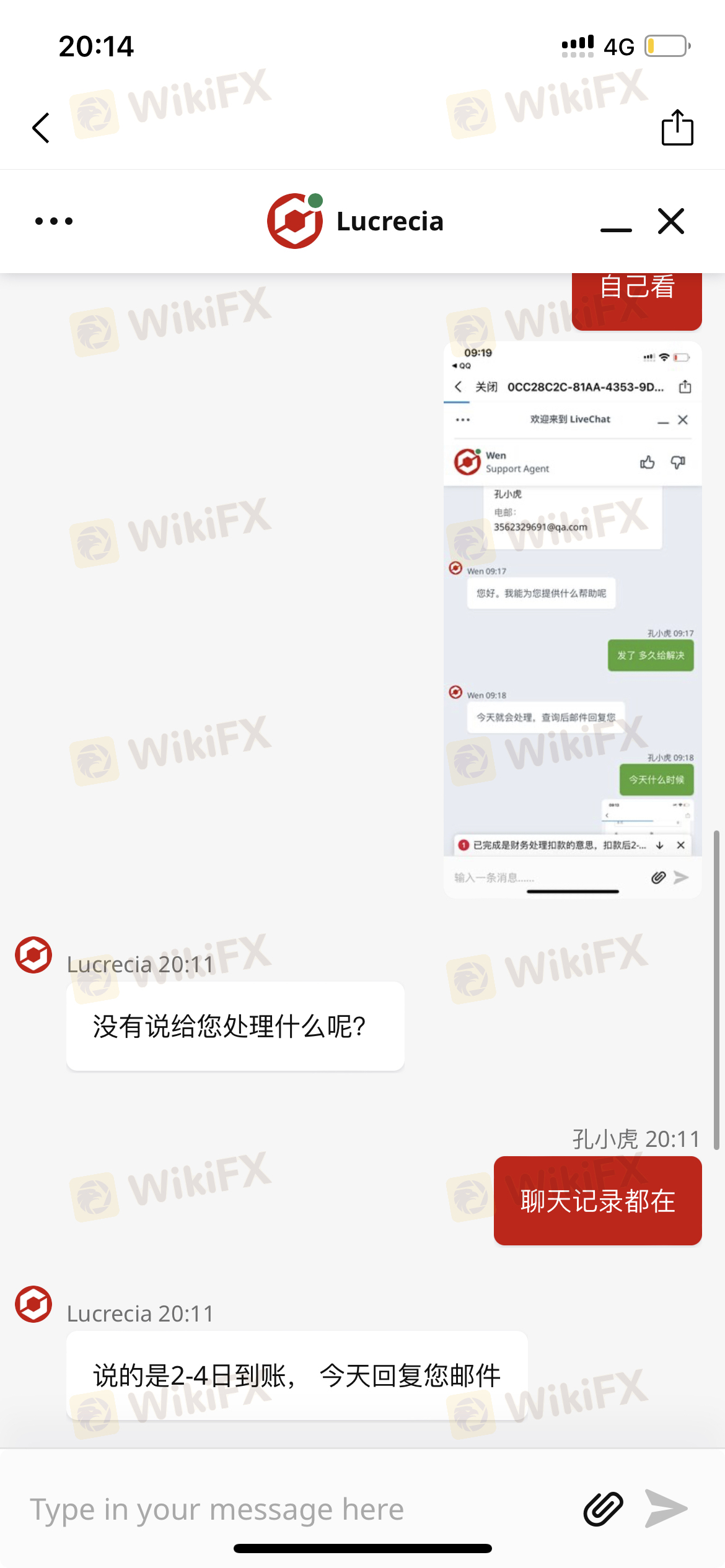Attach a file with the paperclip icon
725x1568 pixels.
coord(602,1509)
